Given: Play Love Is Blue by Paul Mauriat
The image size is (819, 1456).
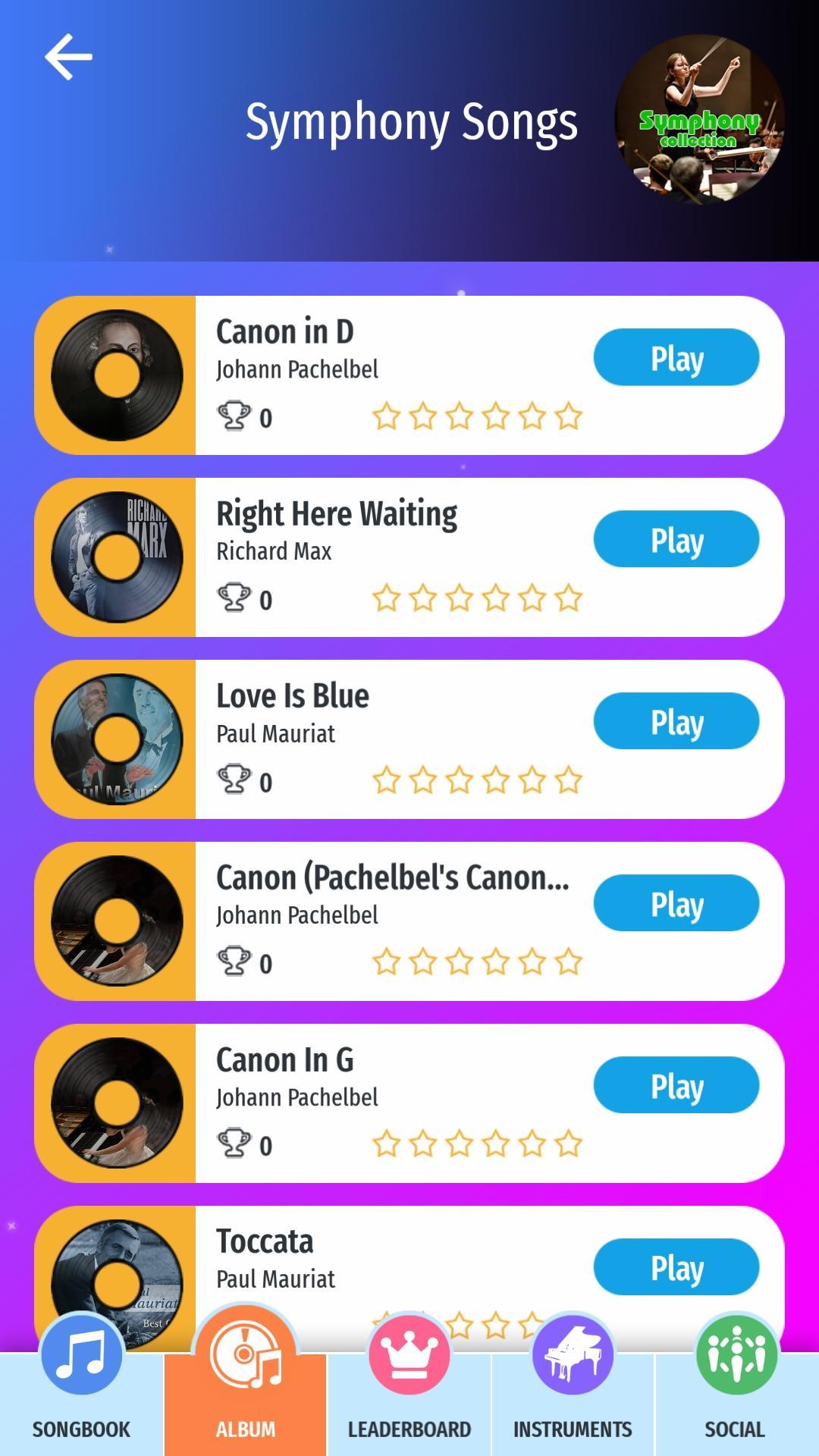Looking at the screenshot, I should [x=676, y=721].
